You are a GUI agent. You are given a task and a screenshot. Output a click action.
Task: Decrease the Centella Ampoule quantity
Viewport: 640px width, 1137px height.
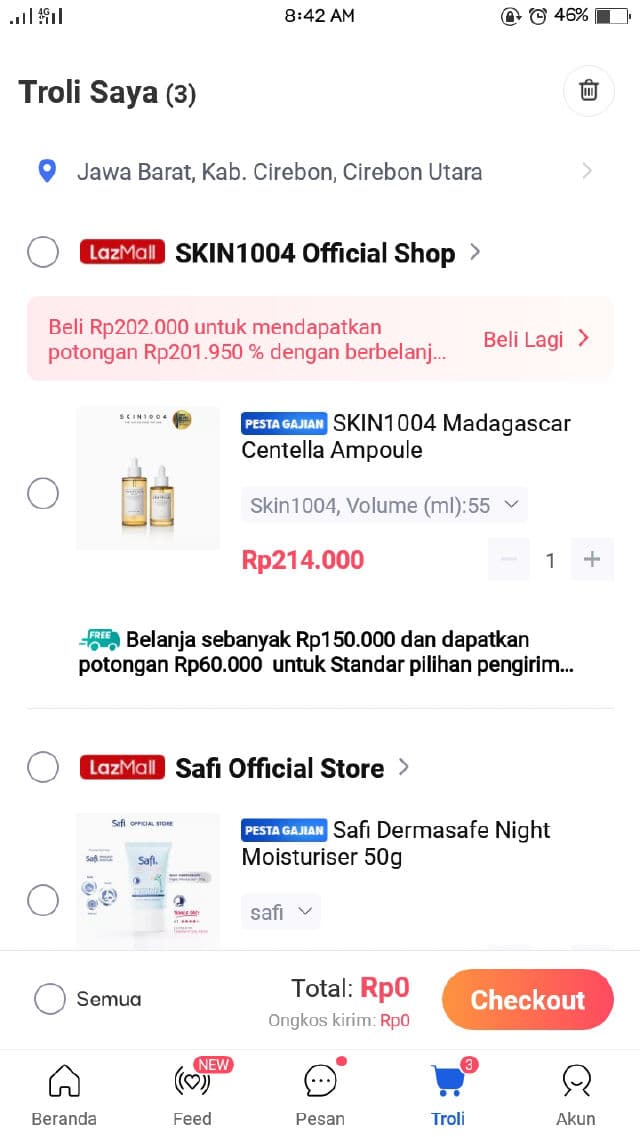[x=509, y=559]
